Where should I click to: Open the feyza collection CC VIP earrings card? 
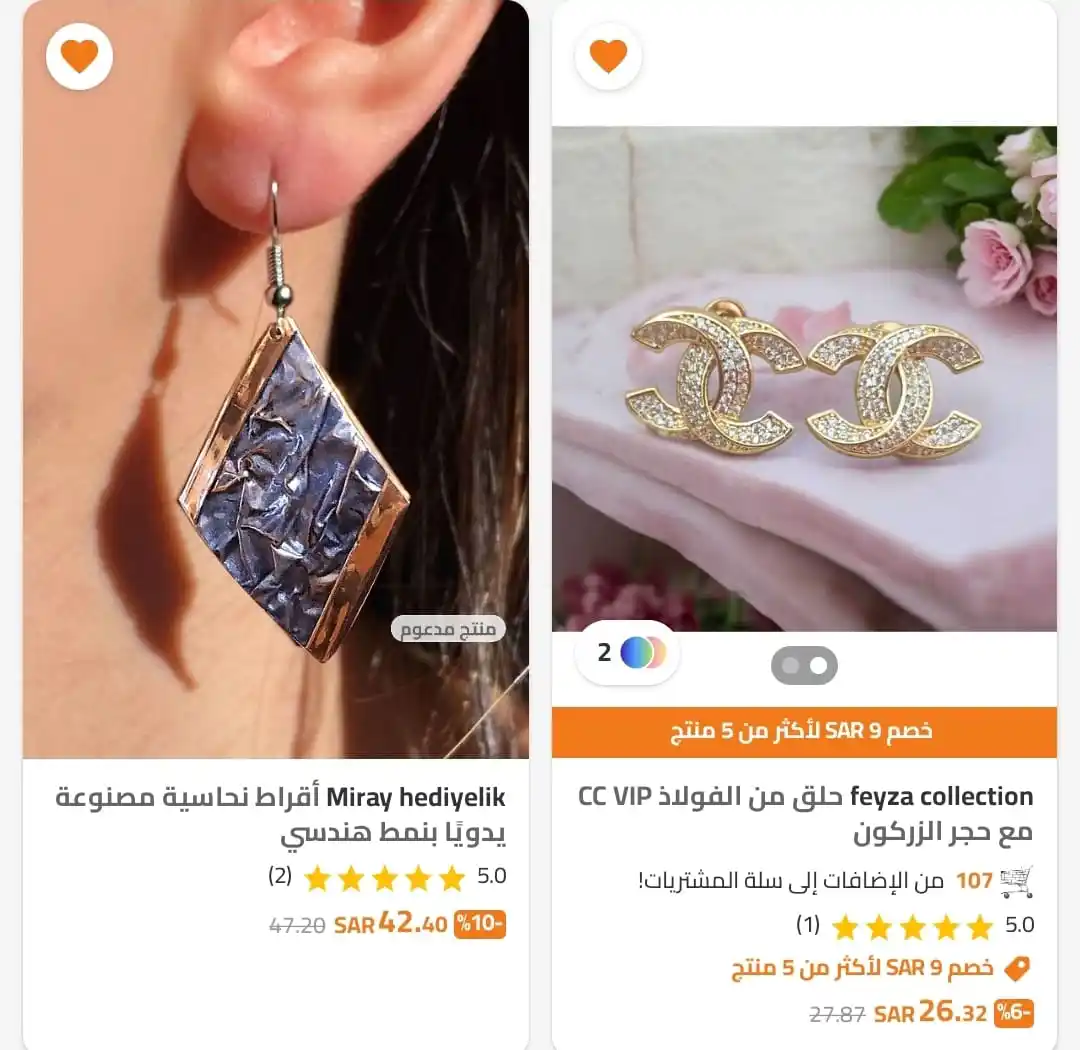(805, 814)
